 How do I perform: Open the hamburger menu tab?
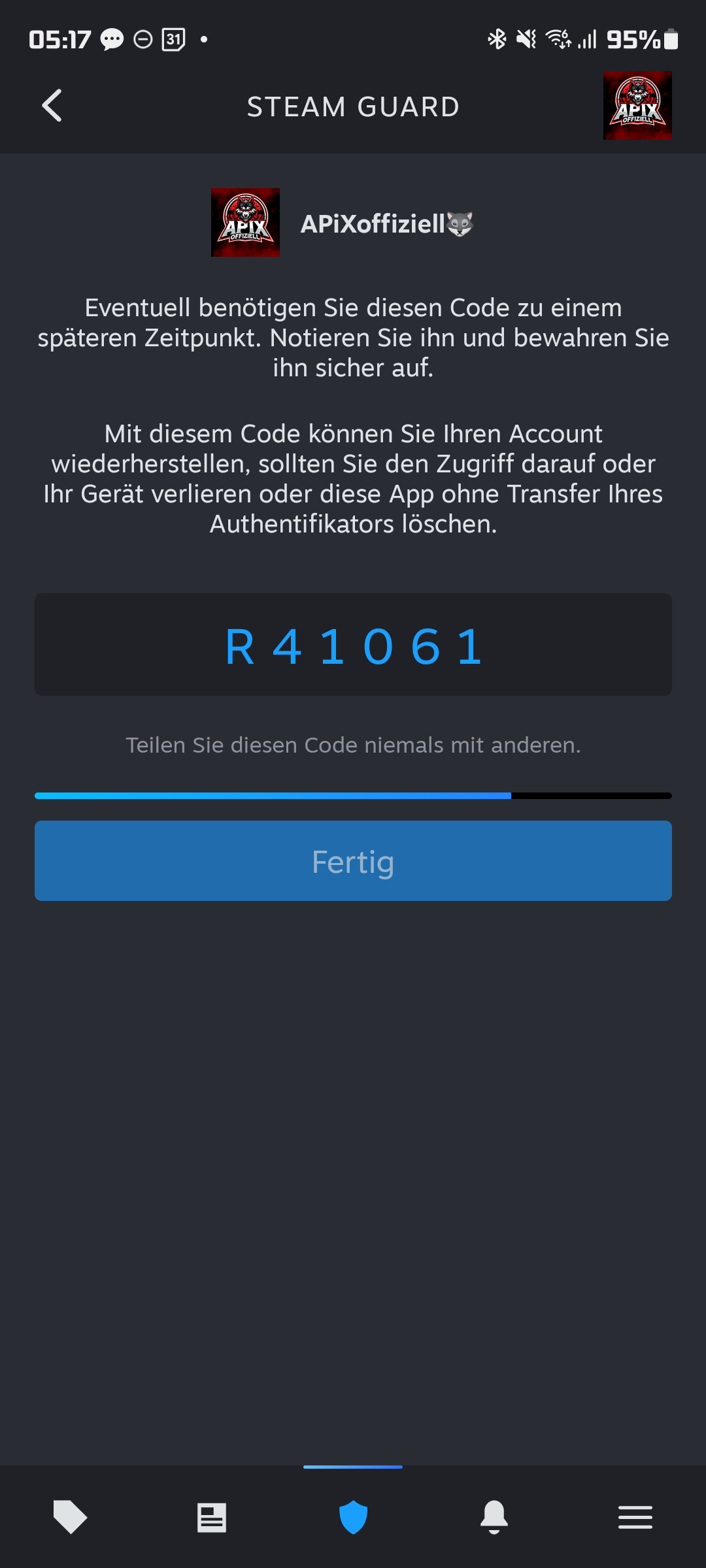click(635, 1516)
